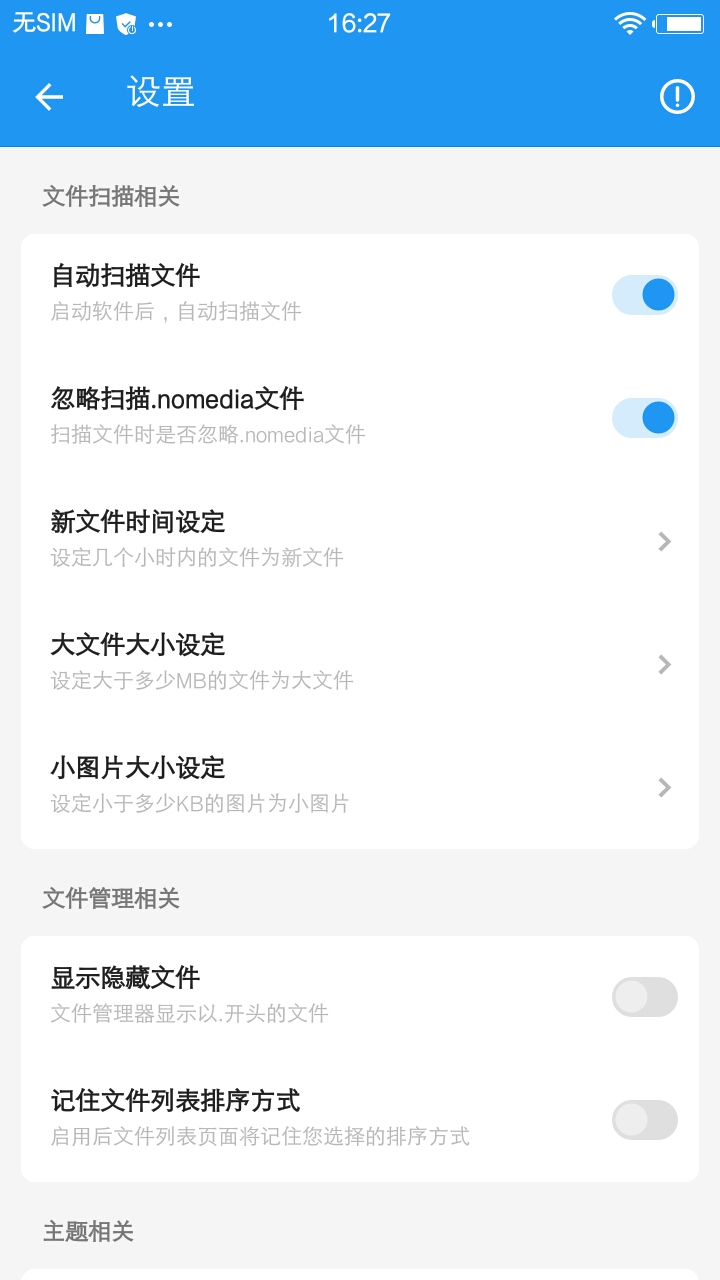
Task: Turn off 忽略扫描.nomedia文件 switch
Action: coord(644,417)
